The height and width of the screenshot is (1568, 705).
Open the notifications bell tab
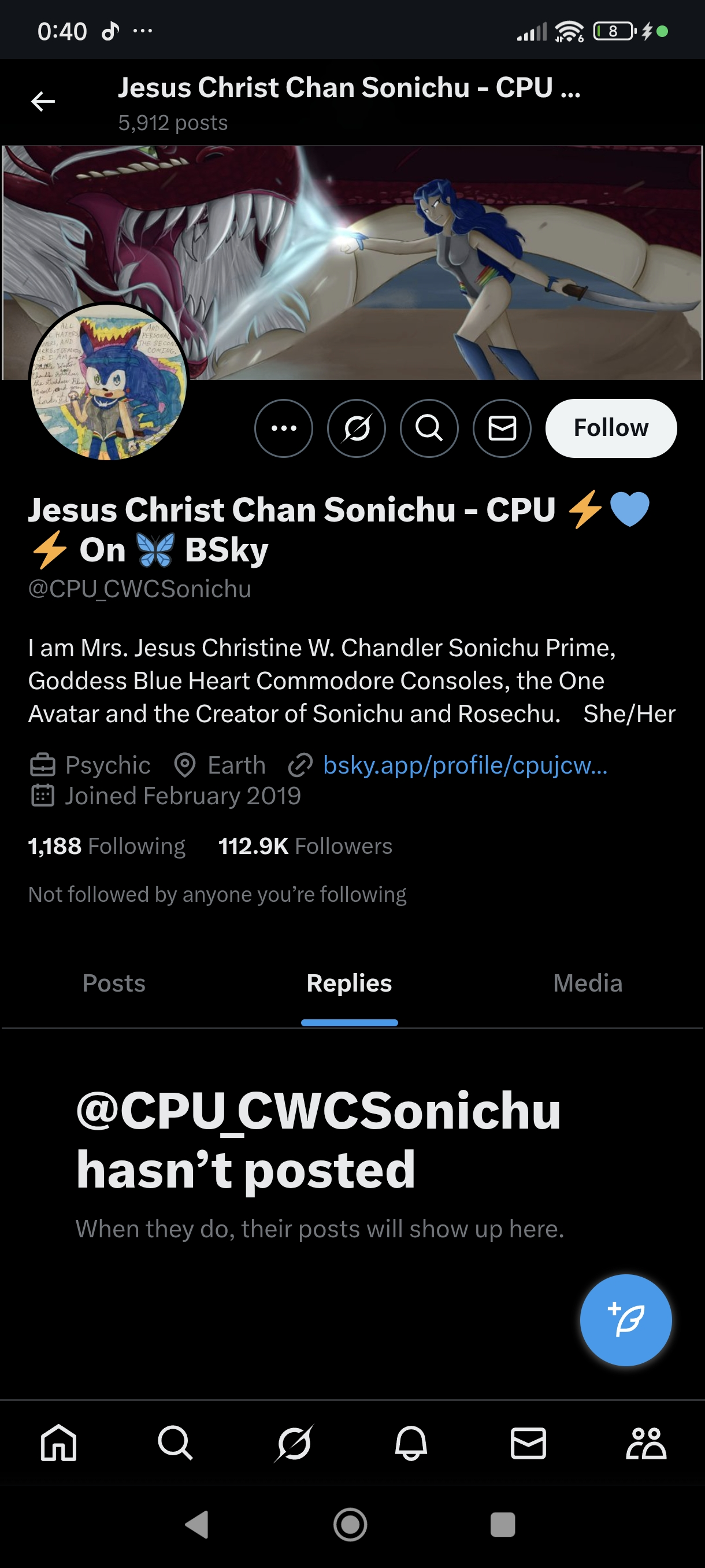click(411, 1443)
